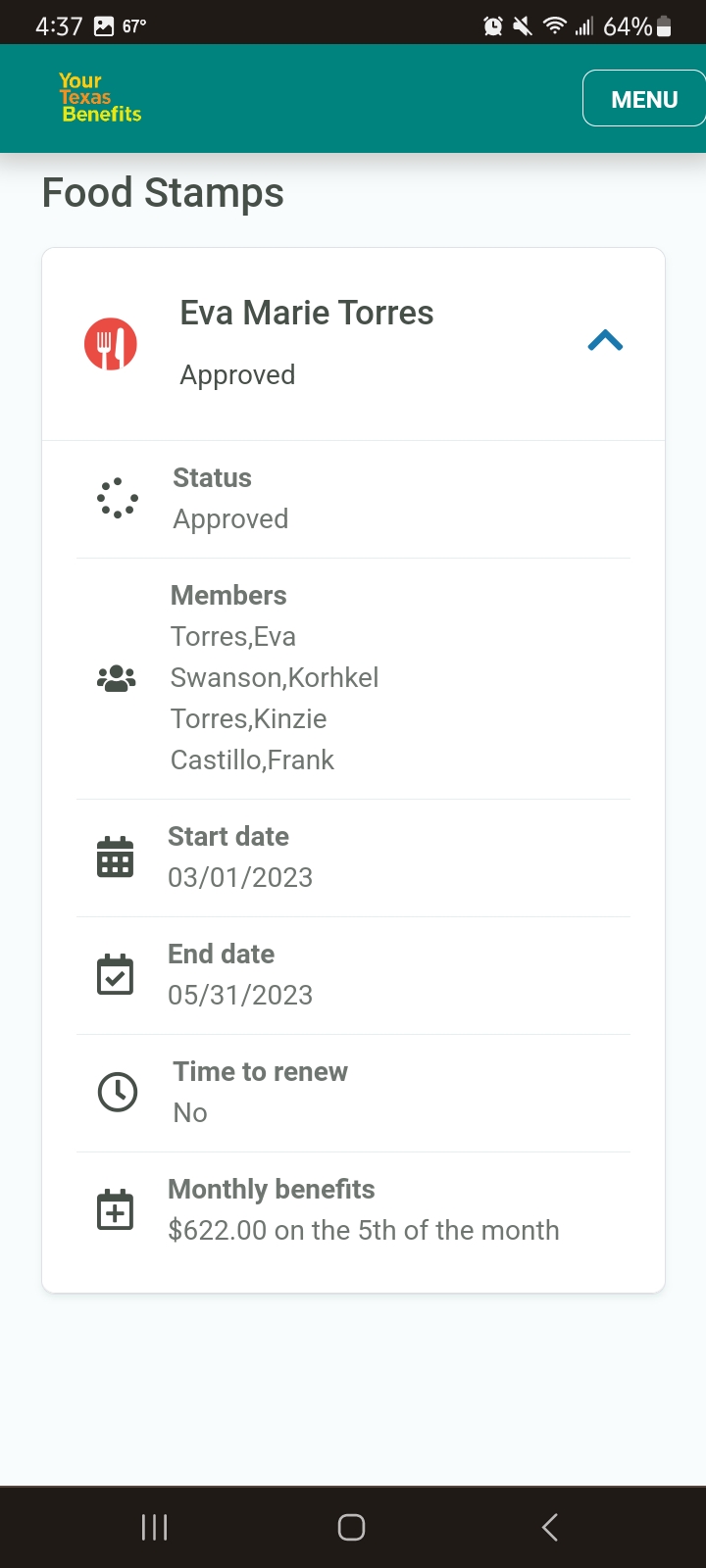This screenshot has width=706, height=1568.
Task: Go to the home screen
Action: pos(351,1527)
